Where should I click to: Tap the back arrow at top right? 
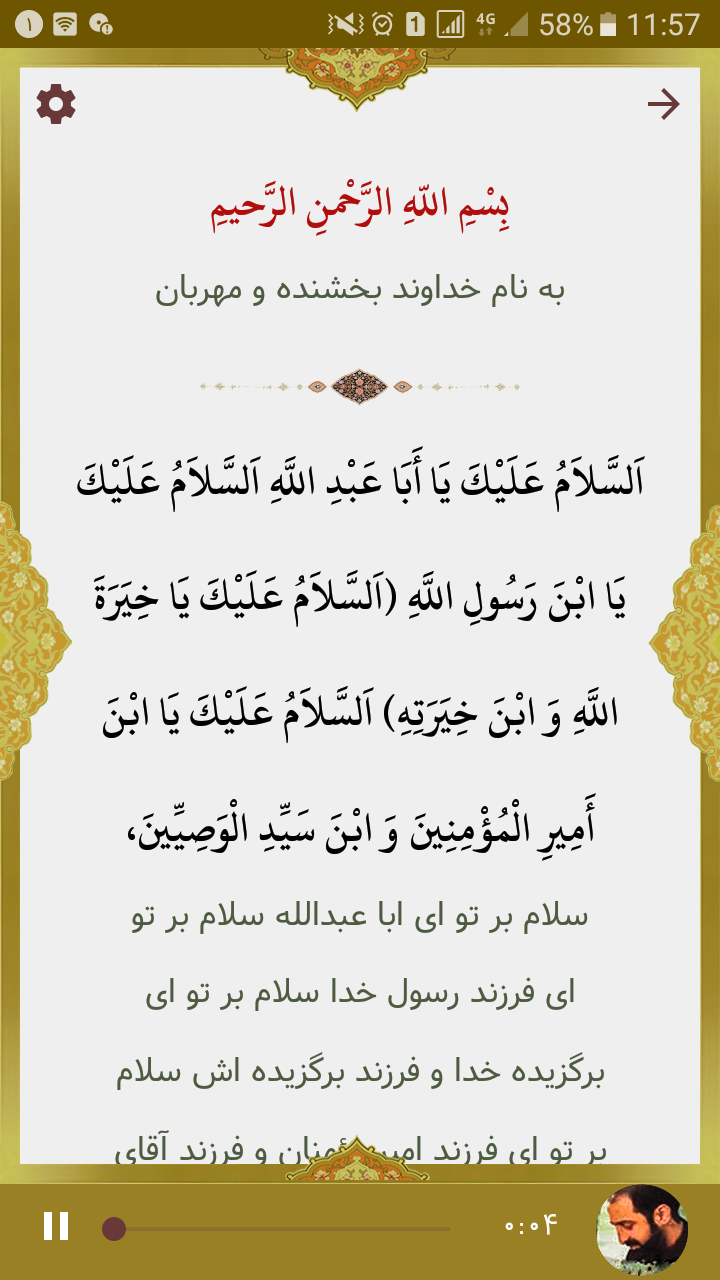tap(665, 102)
